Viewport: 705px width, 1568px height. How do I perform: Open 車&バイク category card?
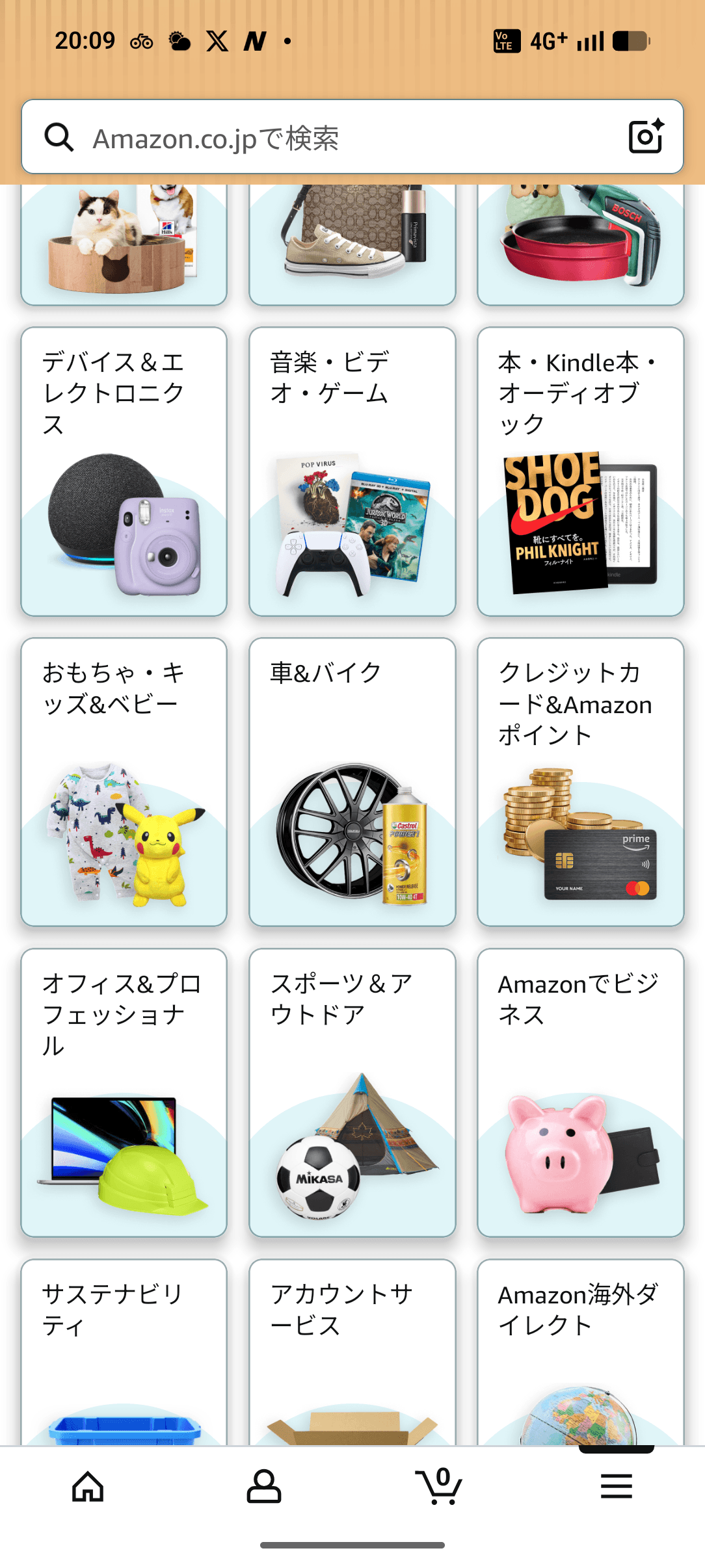pos(352,781)
